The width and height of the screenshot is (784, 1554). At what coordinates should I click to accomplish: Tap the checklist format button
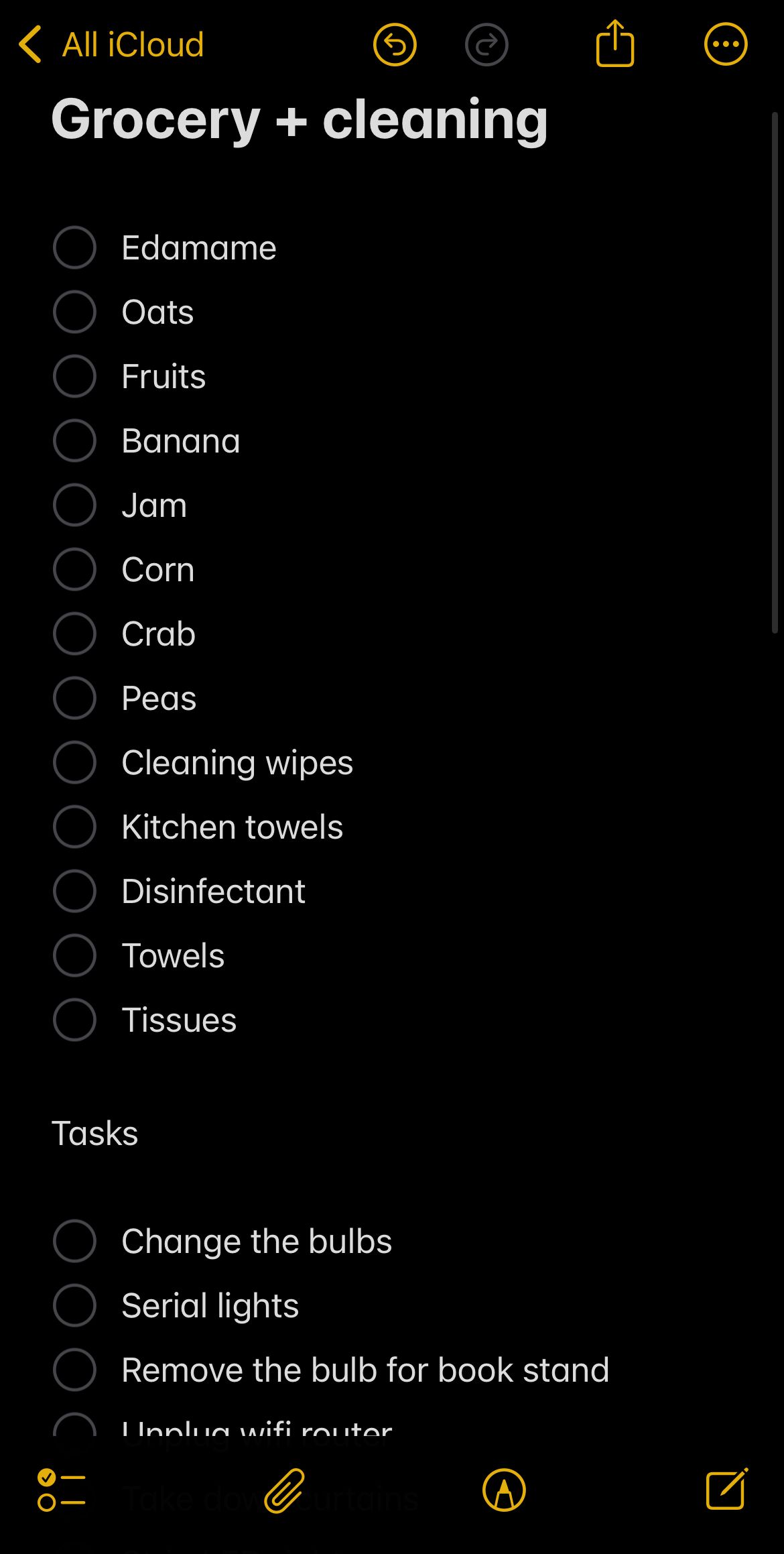[61, 1490]
